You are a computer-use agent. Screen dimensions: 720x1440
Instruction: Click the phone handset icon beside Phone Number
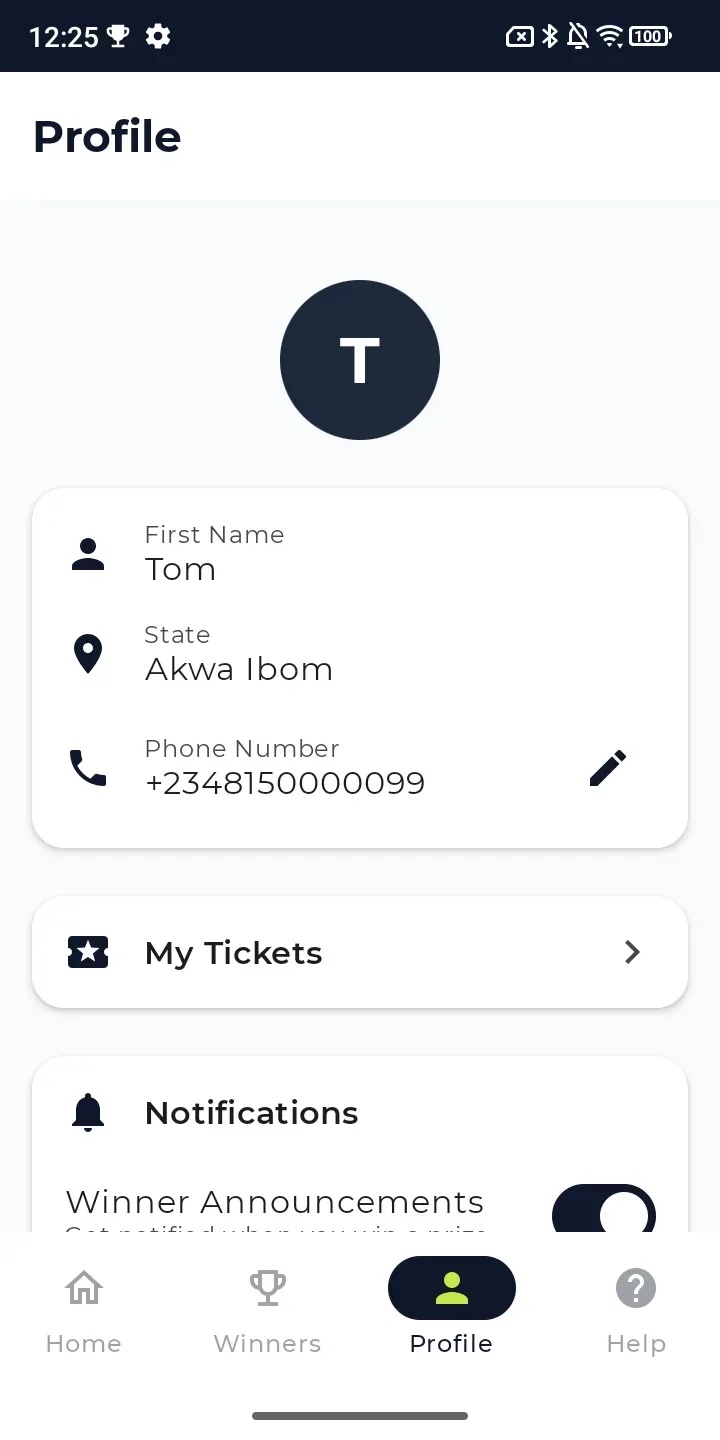88,768
